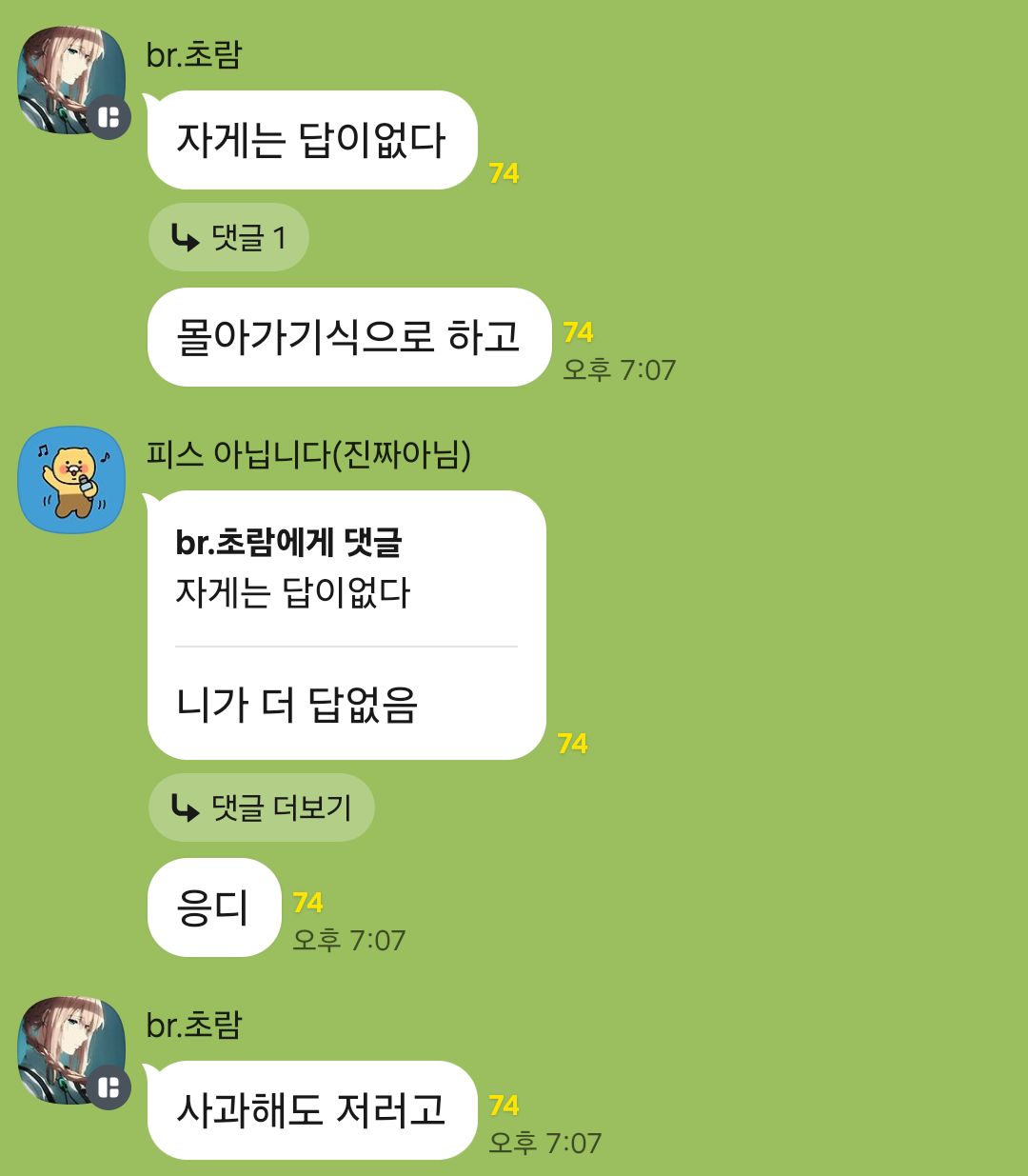Expand replies with 댓글 더보기
The image size is (1028, 1176).
click(x=262, y=808)
